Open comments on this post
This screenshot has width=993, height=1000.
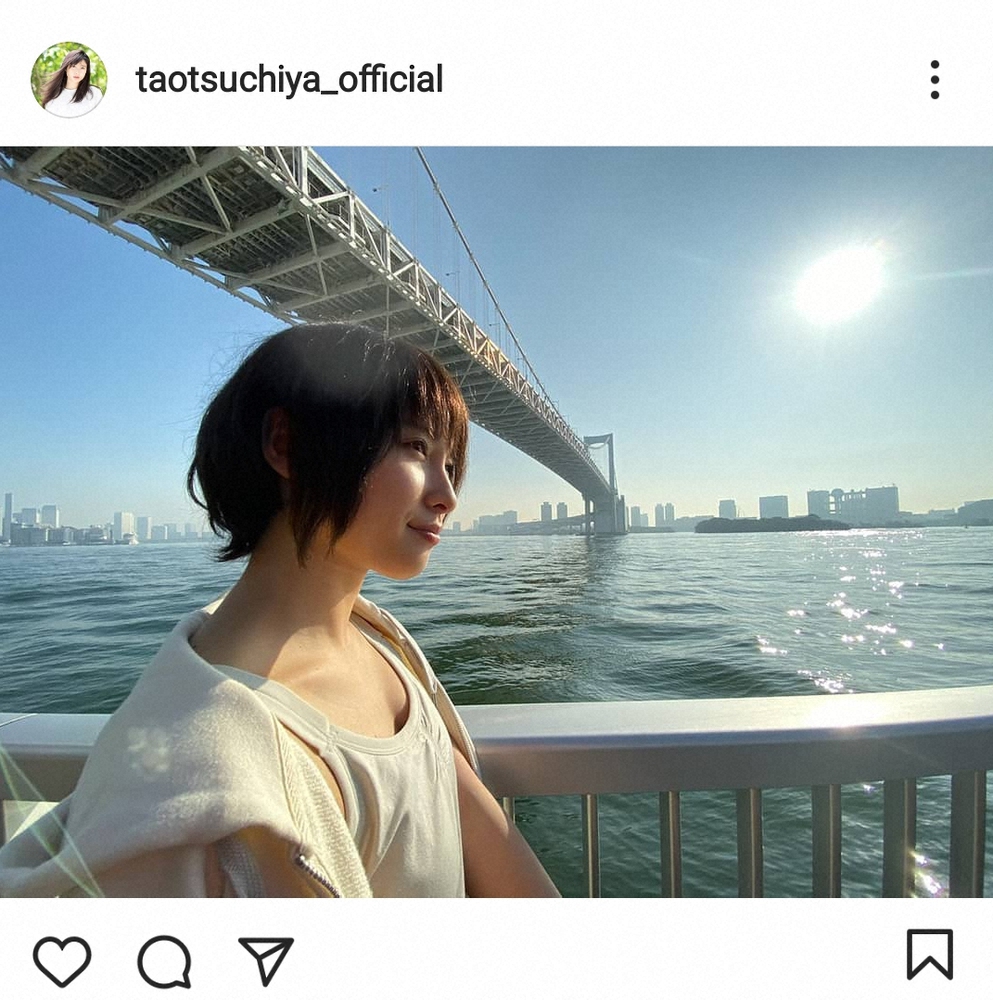[x=164, y=961]
